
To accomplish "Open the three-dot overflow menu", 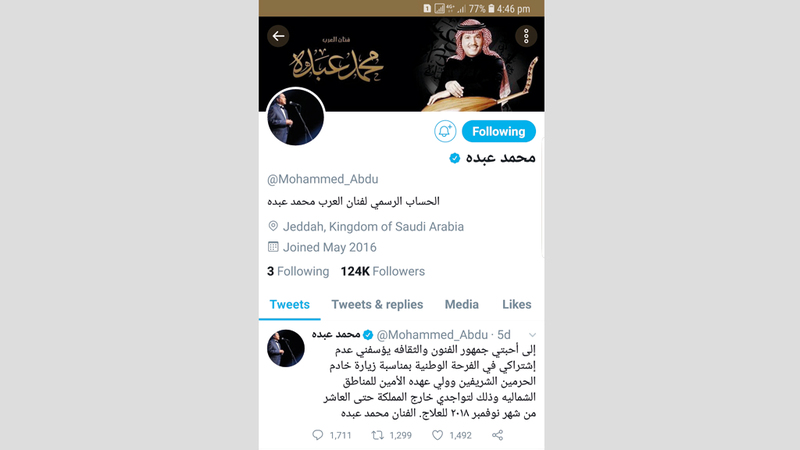I will coord(526,36).
